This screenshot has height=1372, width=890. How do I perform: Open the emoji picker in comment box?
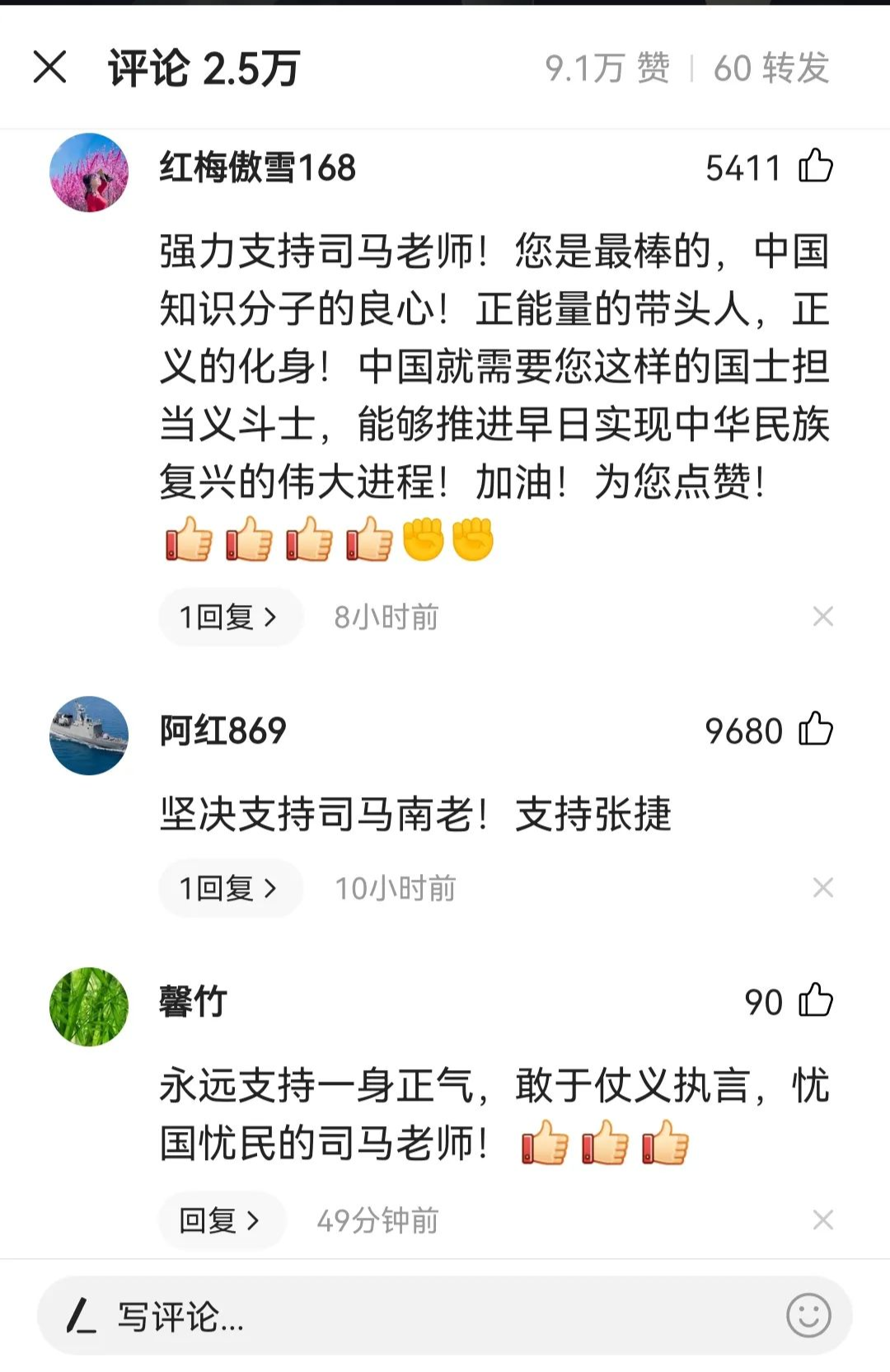808,1316
